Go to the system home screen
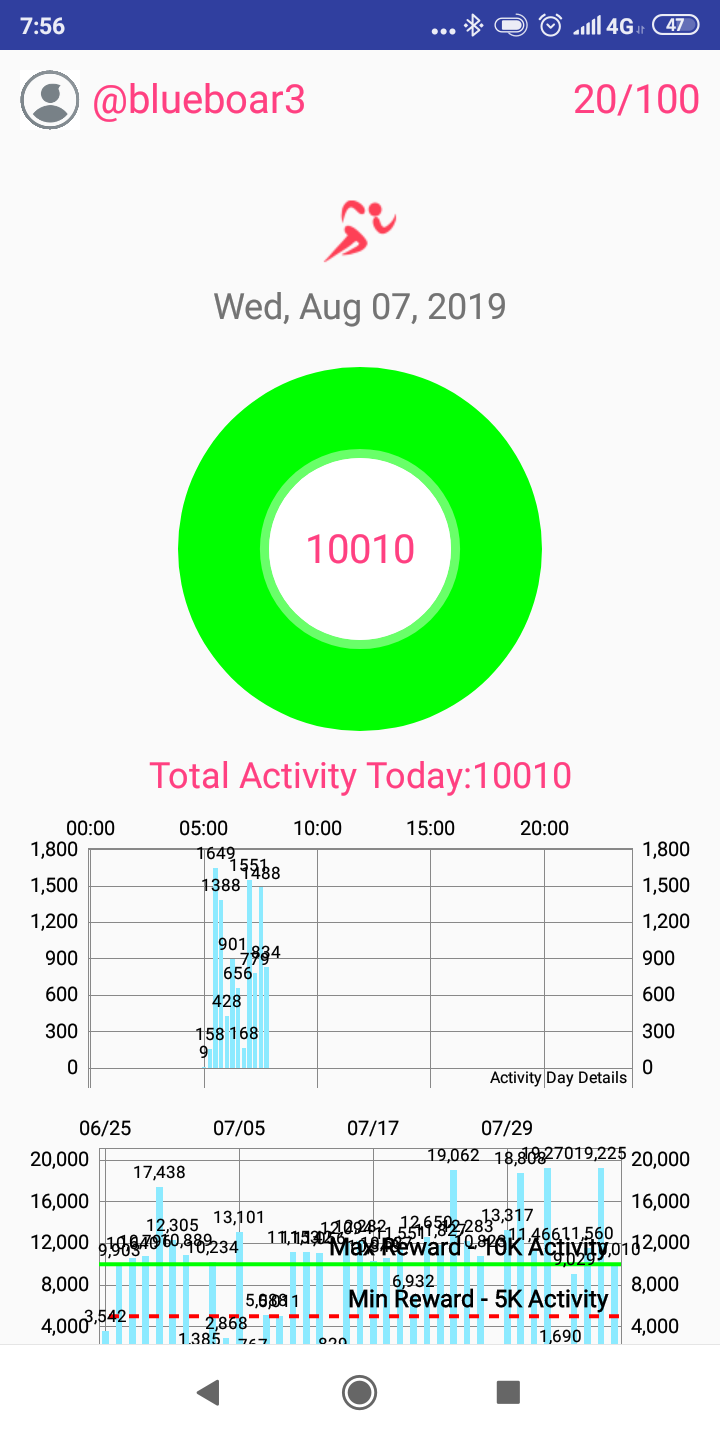This screenshot has height=1440, width=720. point(359,1391)
